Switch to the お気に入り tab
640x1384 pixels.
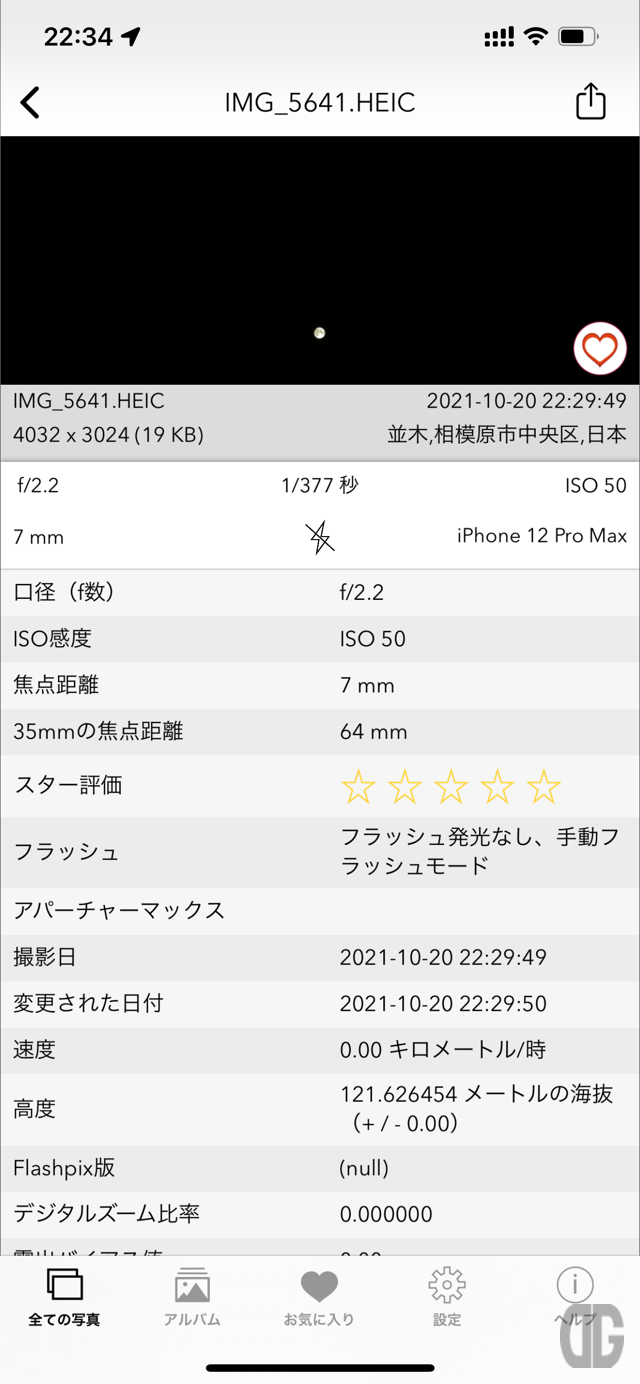click(319, 1297)
